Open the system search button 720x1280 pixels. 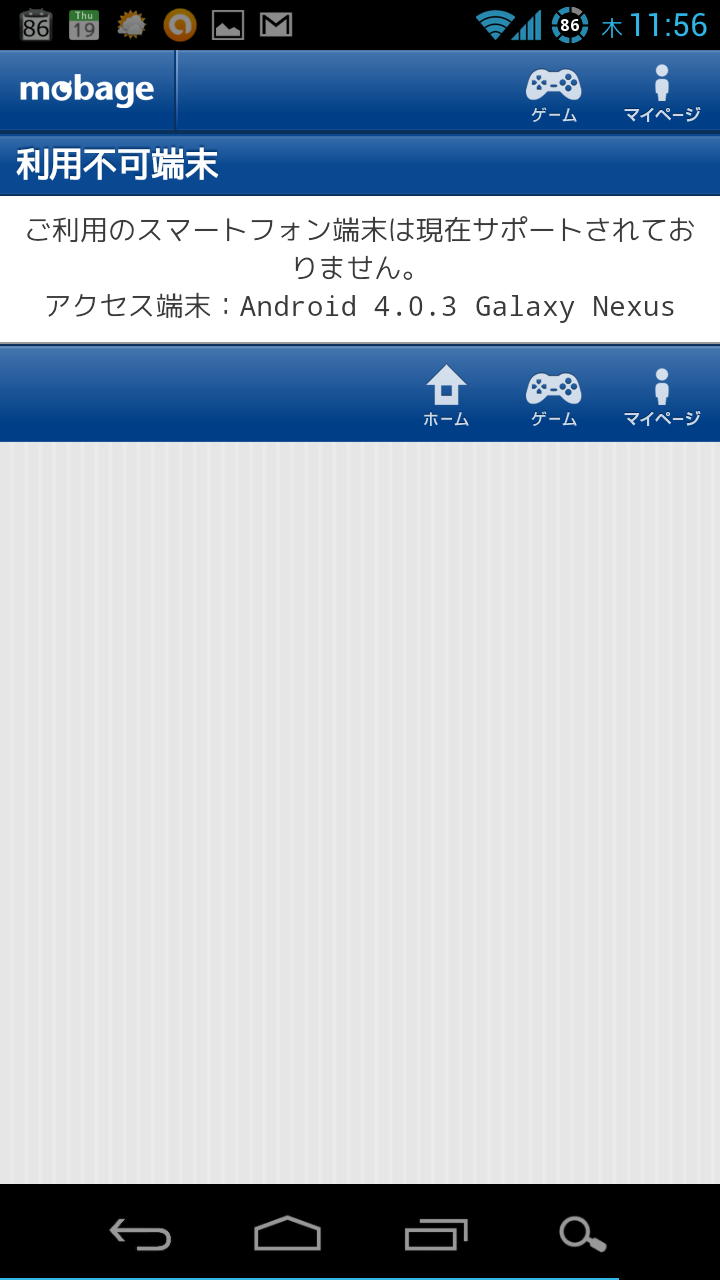tap(582, 1235)
